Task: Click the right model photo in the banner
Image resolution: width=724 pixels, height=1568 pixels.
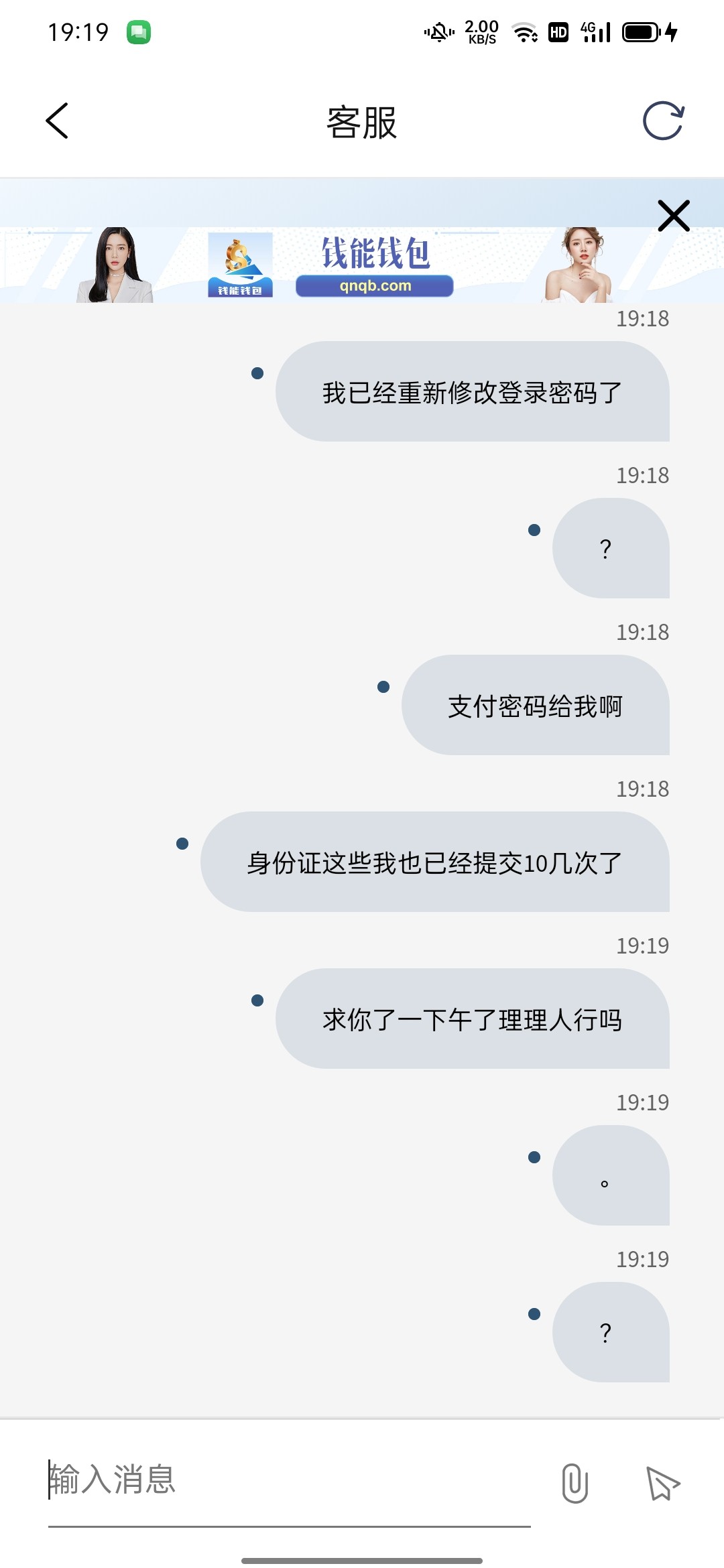Action: [582, 265]
